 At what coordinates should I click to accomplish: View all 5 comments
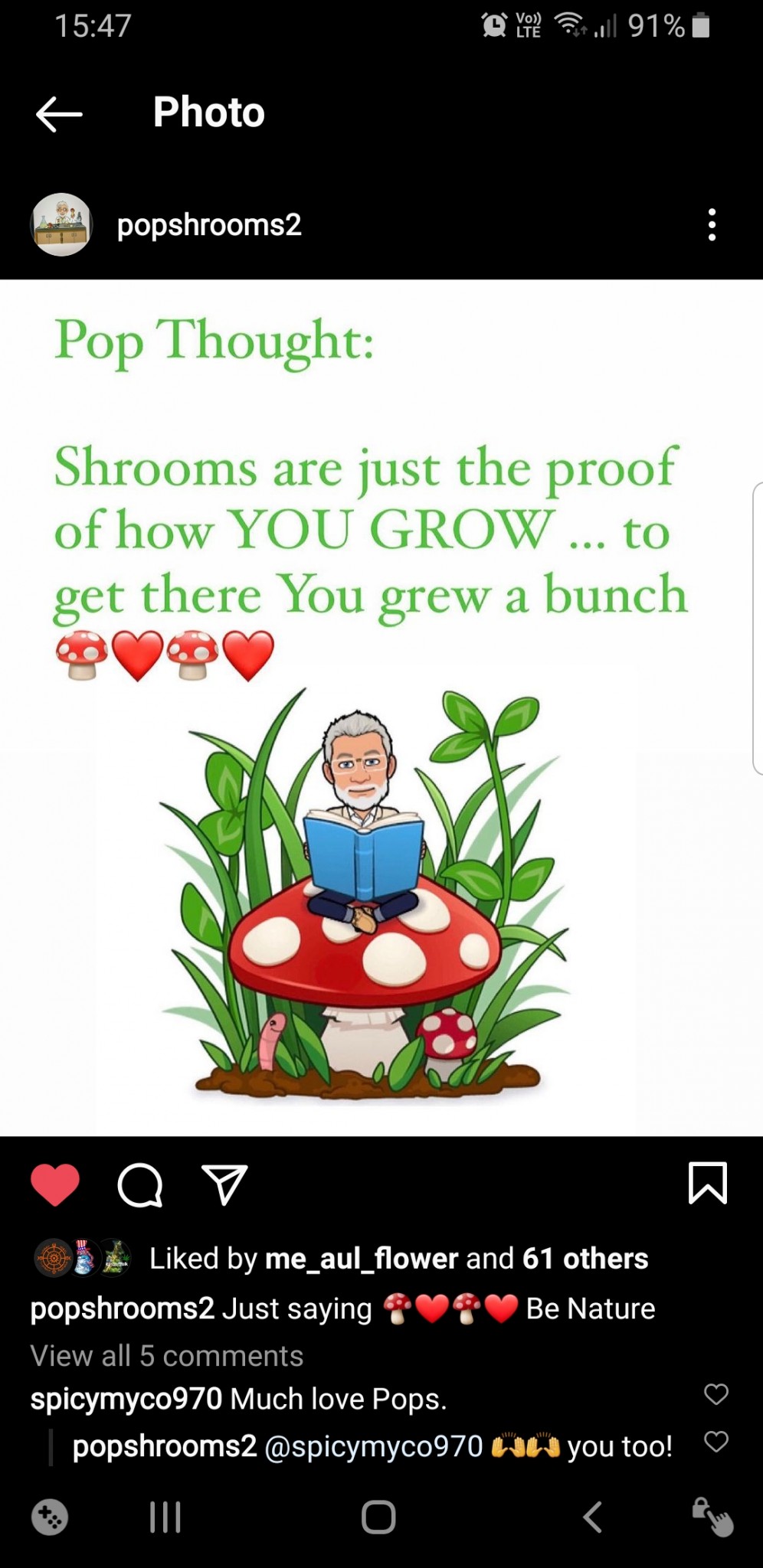pos(167,1356)
